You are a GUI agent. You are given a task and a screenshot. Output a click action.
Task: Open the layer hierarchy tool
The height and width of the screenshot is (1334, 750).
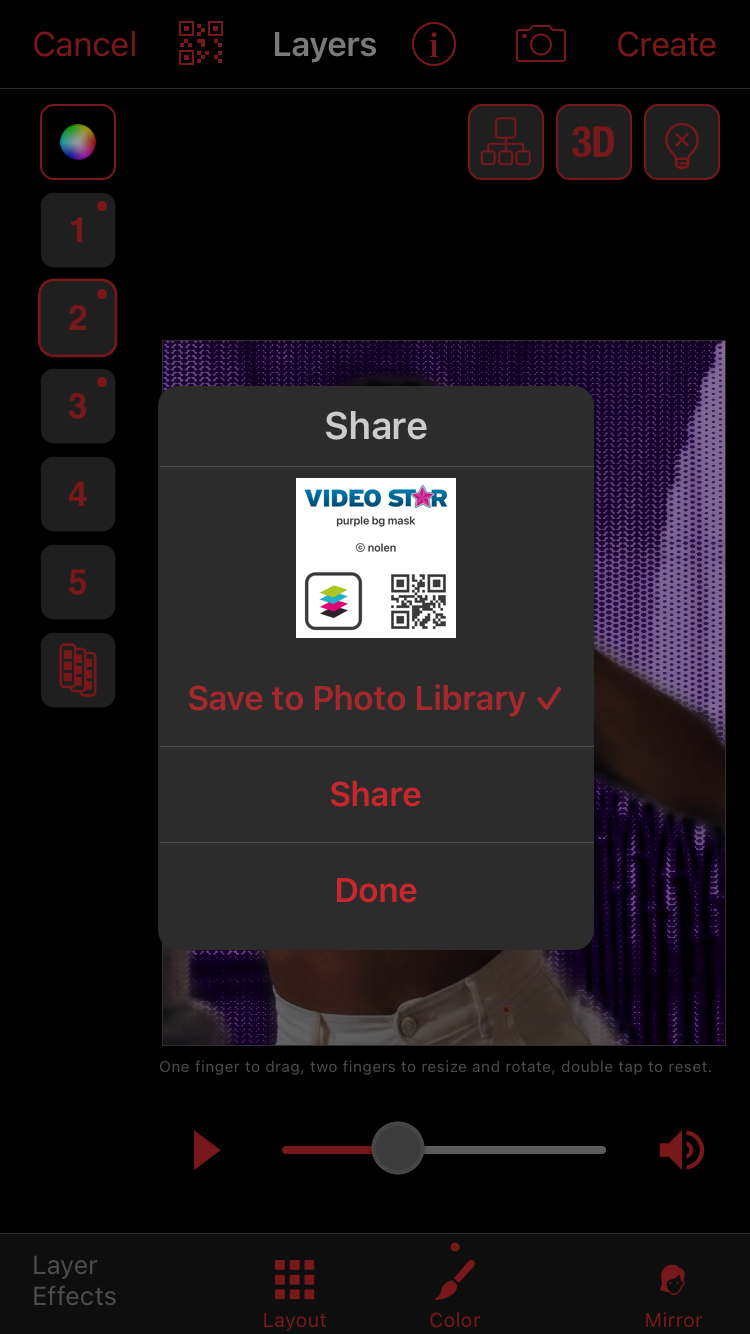pyautogui.click(x=505, y=142)
